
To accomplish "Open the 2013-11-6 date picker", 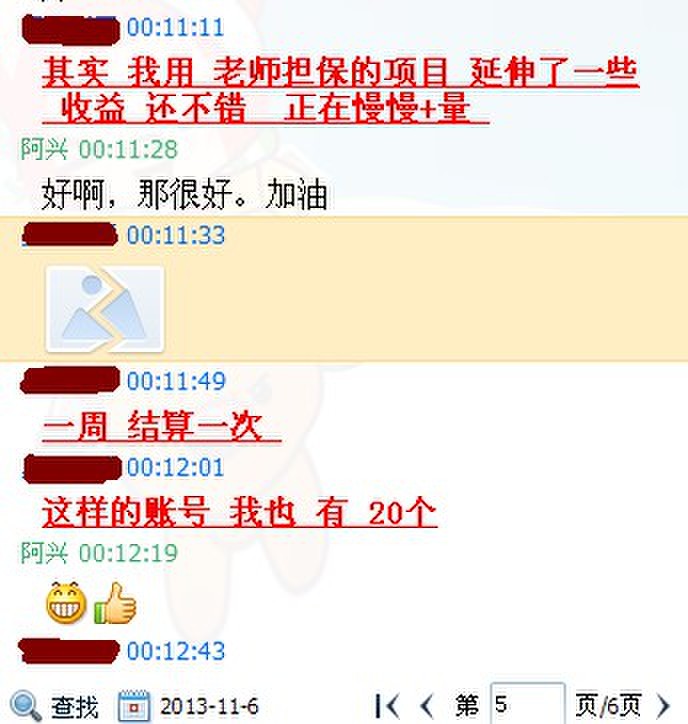I will [189, 705].
